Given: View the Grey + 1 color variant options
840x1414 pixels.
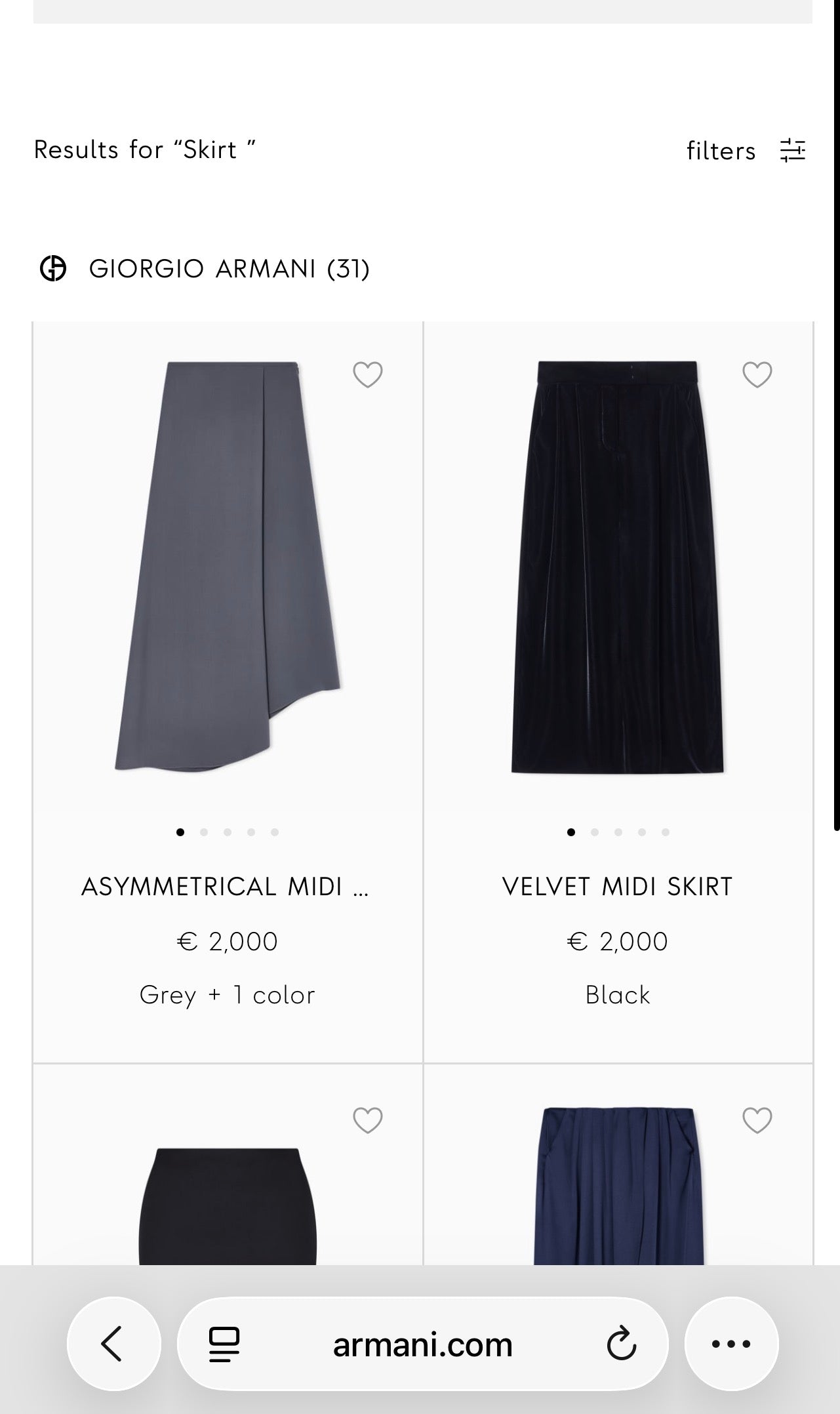Looking at the screenshot, I should point(227,994).
